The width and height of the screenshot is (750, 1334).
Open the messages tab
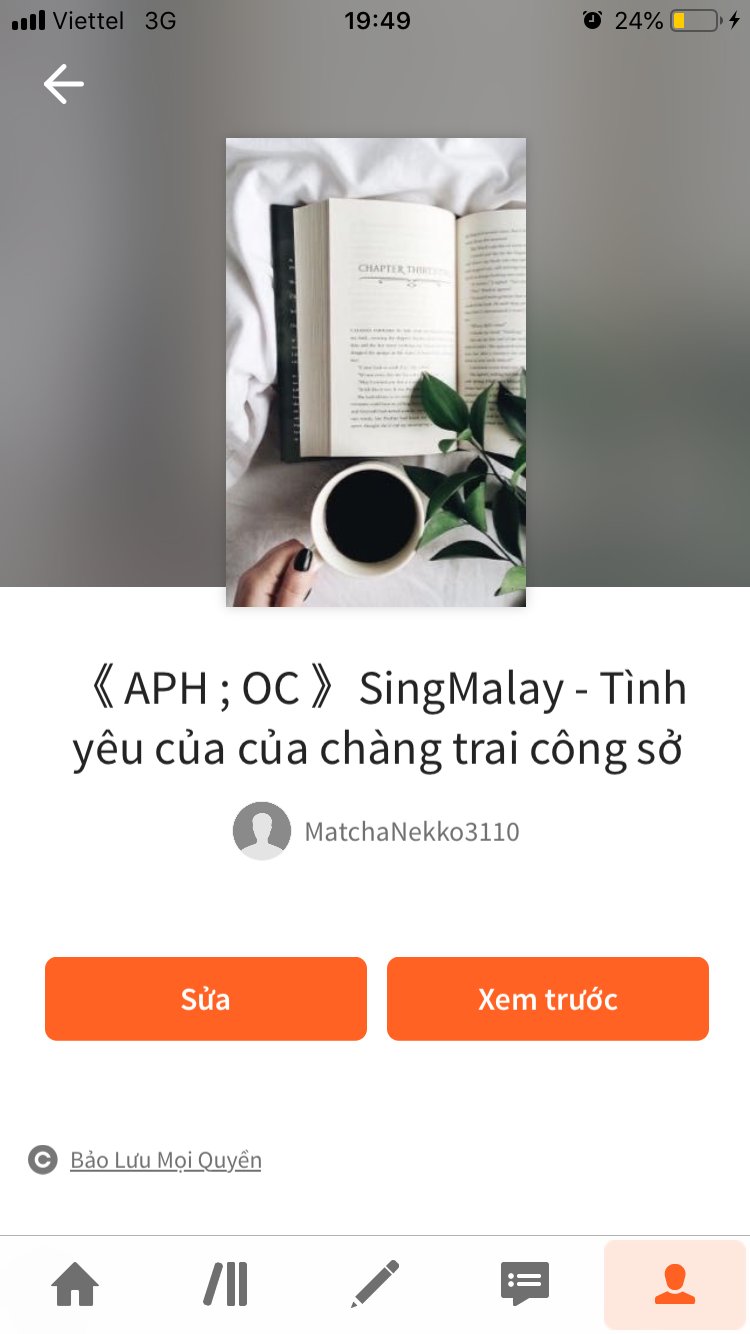tap(525, 1284)
